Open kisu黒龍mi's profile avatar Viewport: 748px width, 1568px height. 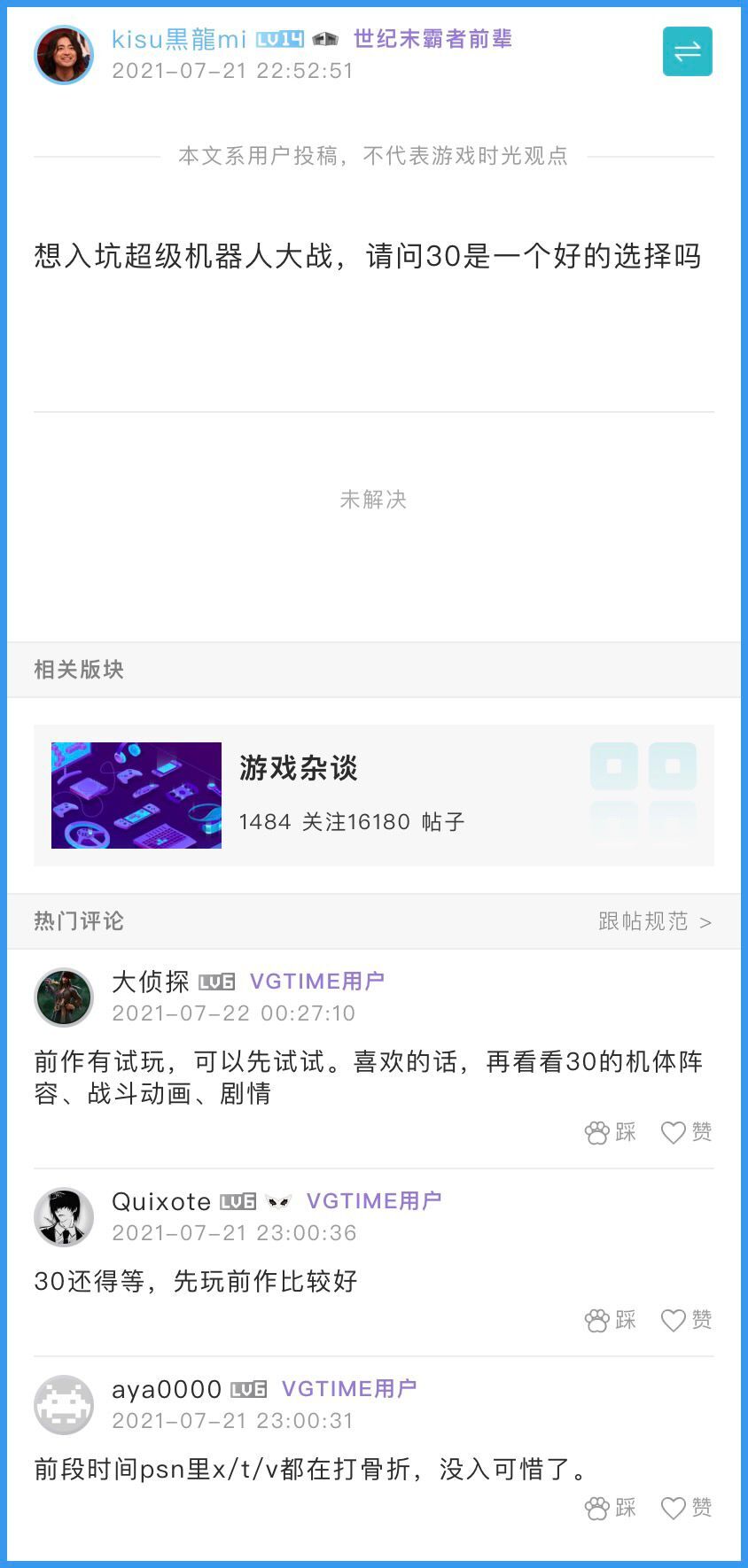coord(64,55)
